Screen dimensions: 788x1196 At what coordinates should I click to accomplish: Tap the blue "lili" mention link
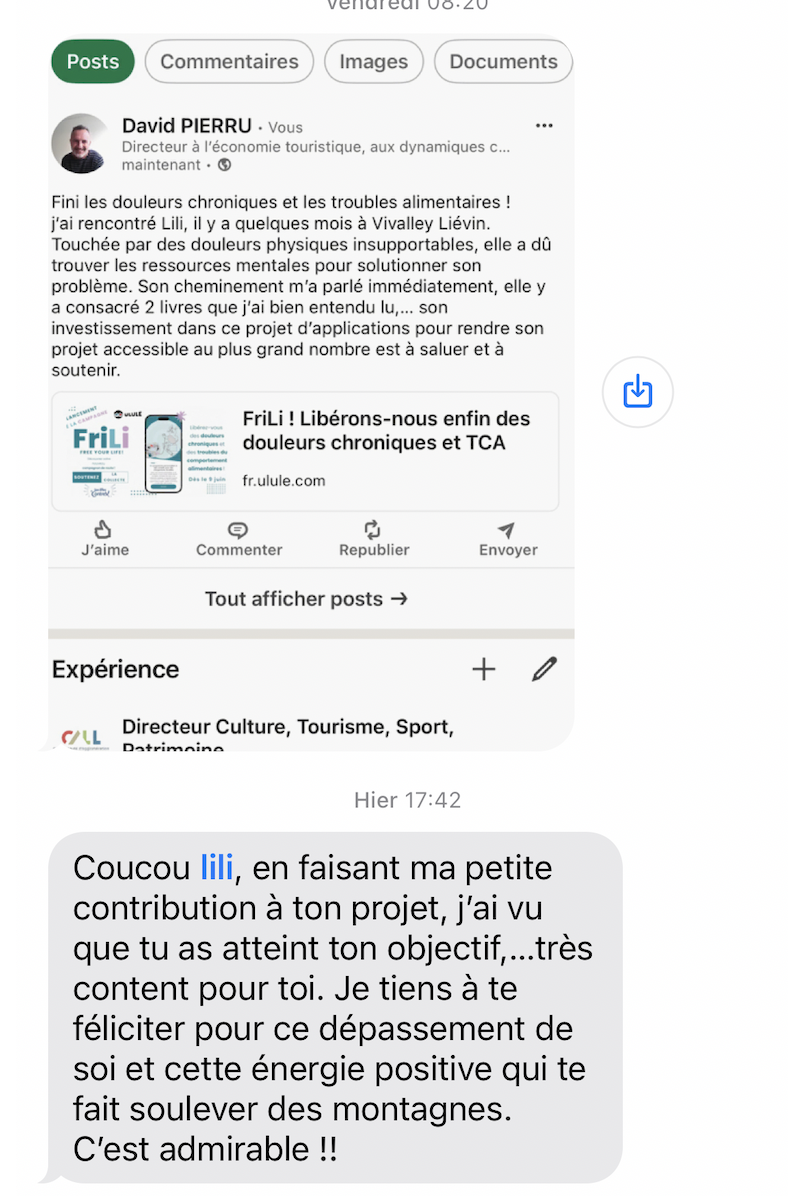coord(216,867)
